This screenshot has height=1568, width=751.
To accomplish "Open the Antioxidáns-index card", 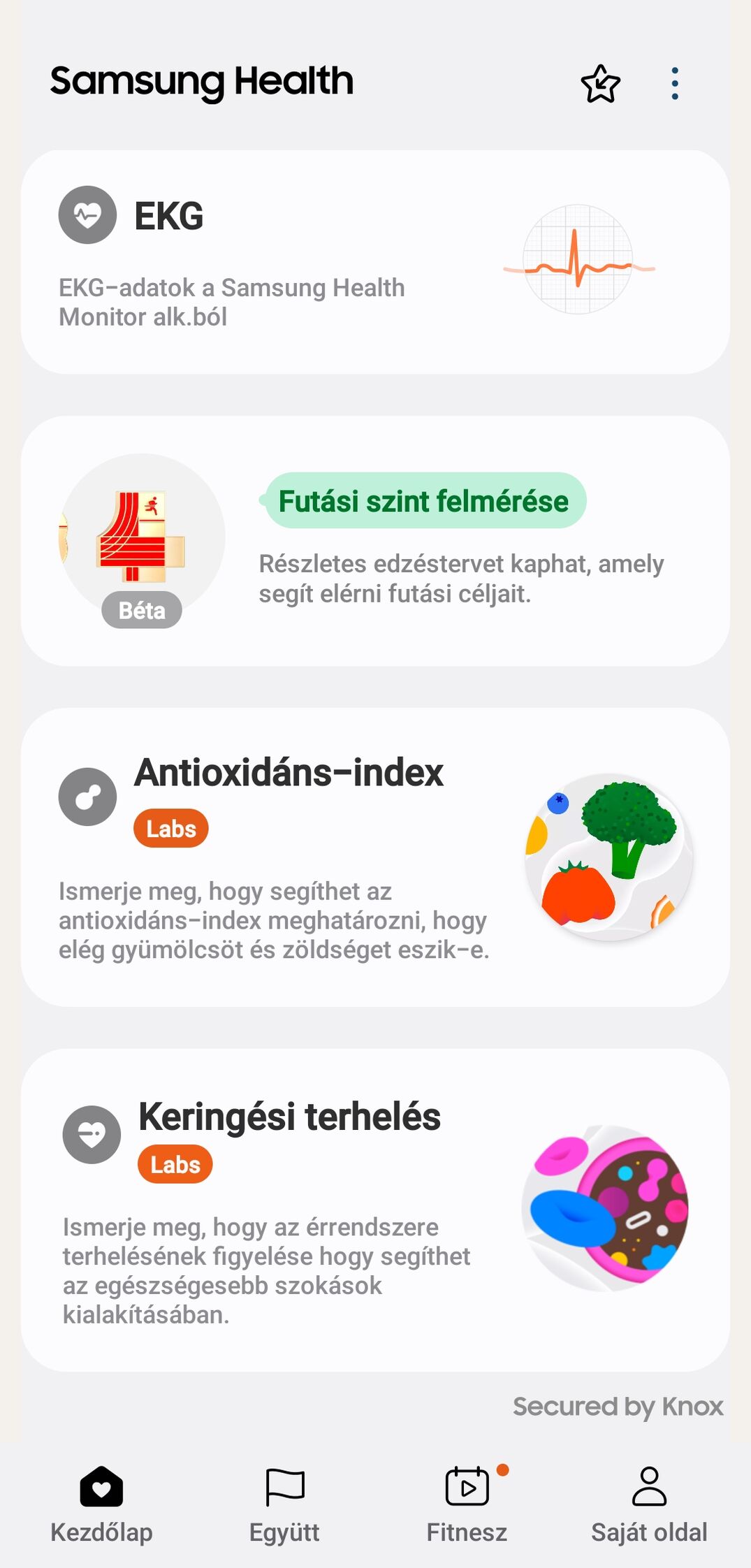I will [x=375, y=857].
